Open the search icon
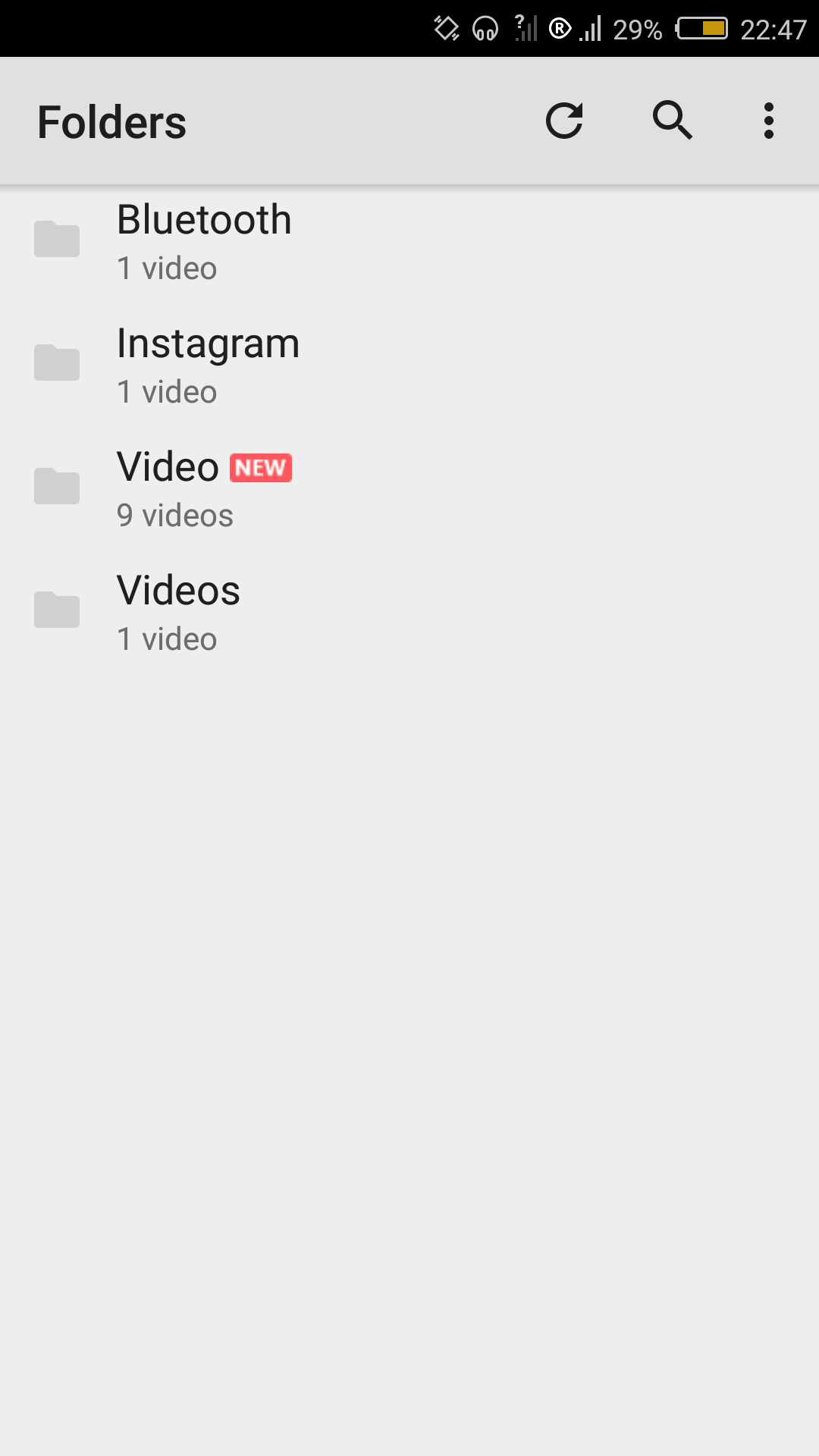The width and height of the screenshot is (819, 1456). (672, 121)
